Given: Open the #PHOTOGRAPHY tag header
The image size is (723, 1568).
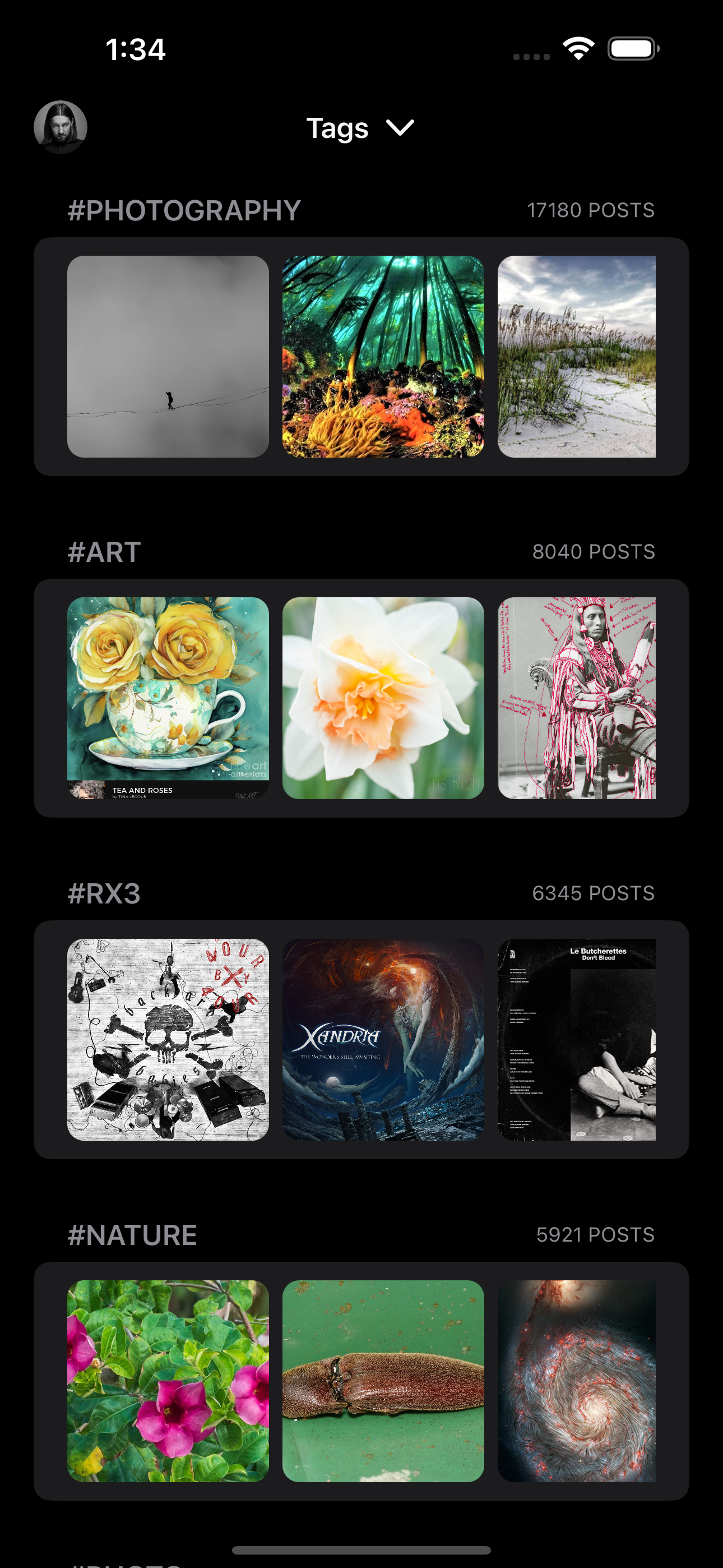Looking at the screenshot, I should (x=184, y=211).
